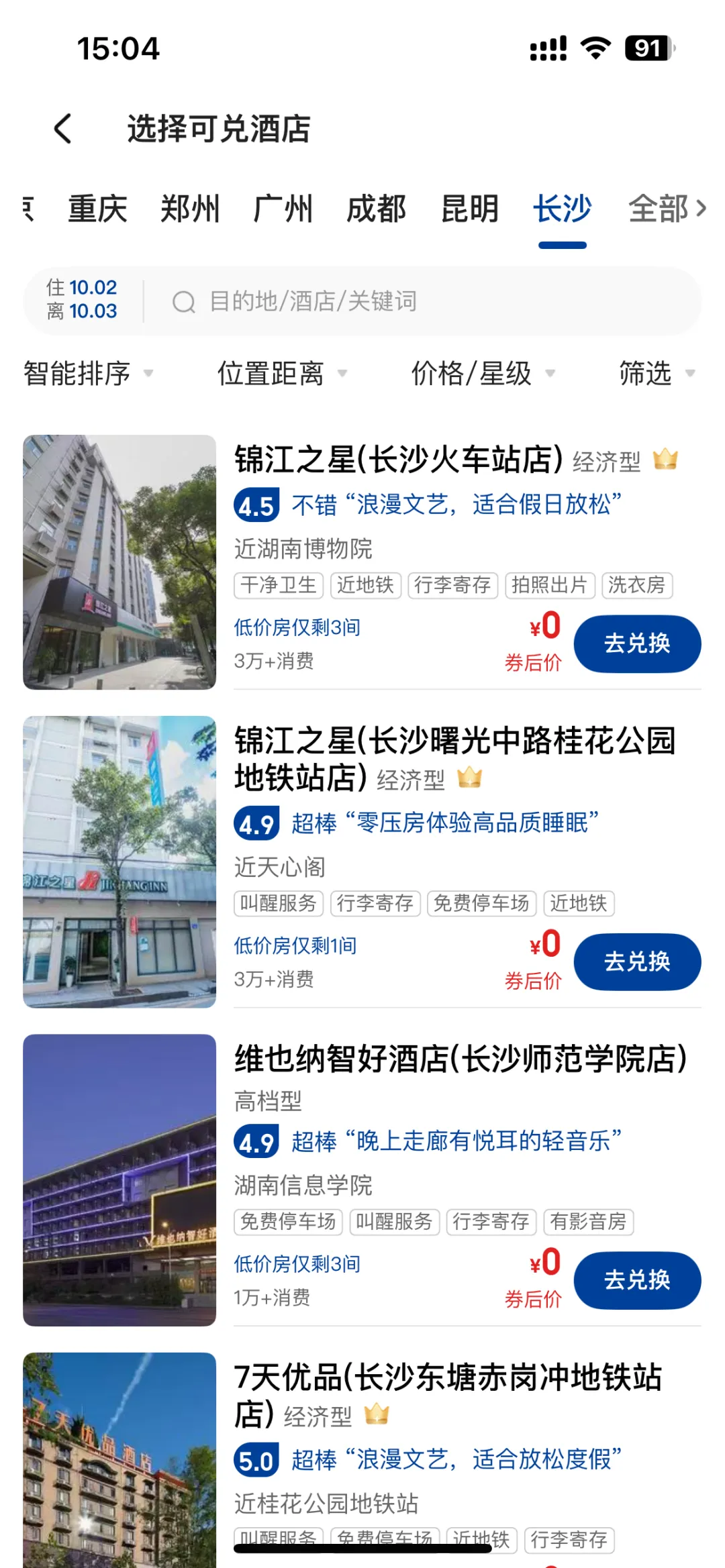Screen dimensions: 725x1568
Task: Expand the 位置距离 filter dropdown
Action: [x=282, y=373]
